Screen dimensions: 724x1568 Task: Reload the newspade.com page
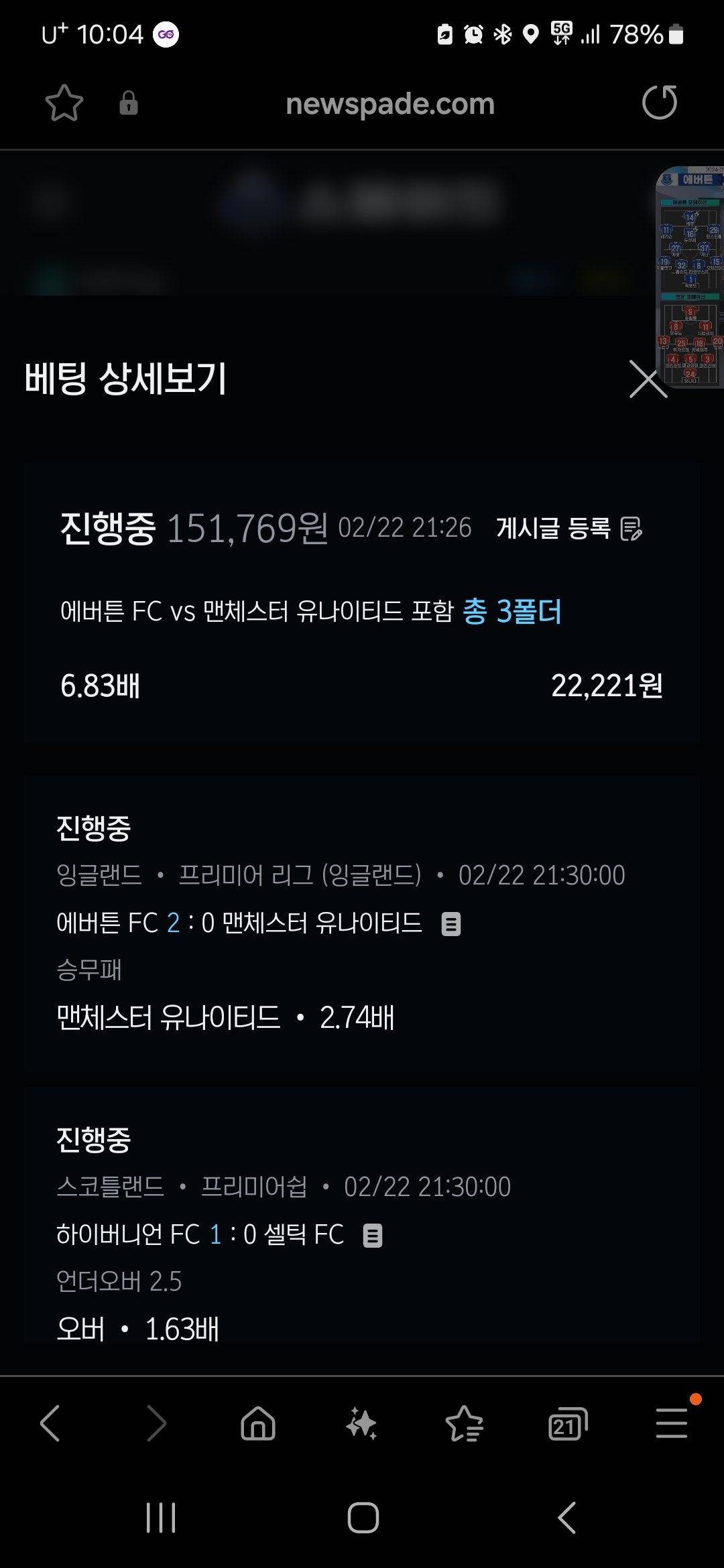[660, 103]
